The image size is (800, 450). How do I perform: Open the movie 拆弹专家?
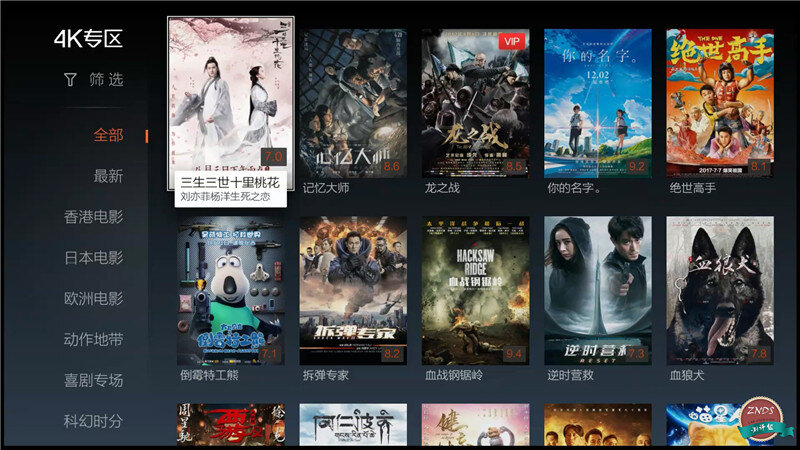click(353, 290)
